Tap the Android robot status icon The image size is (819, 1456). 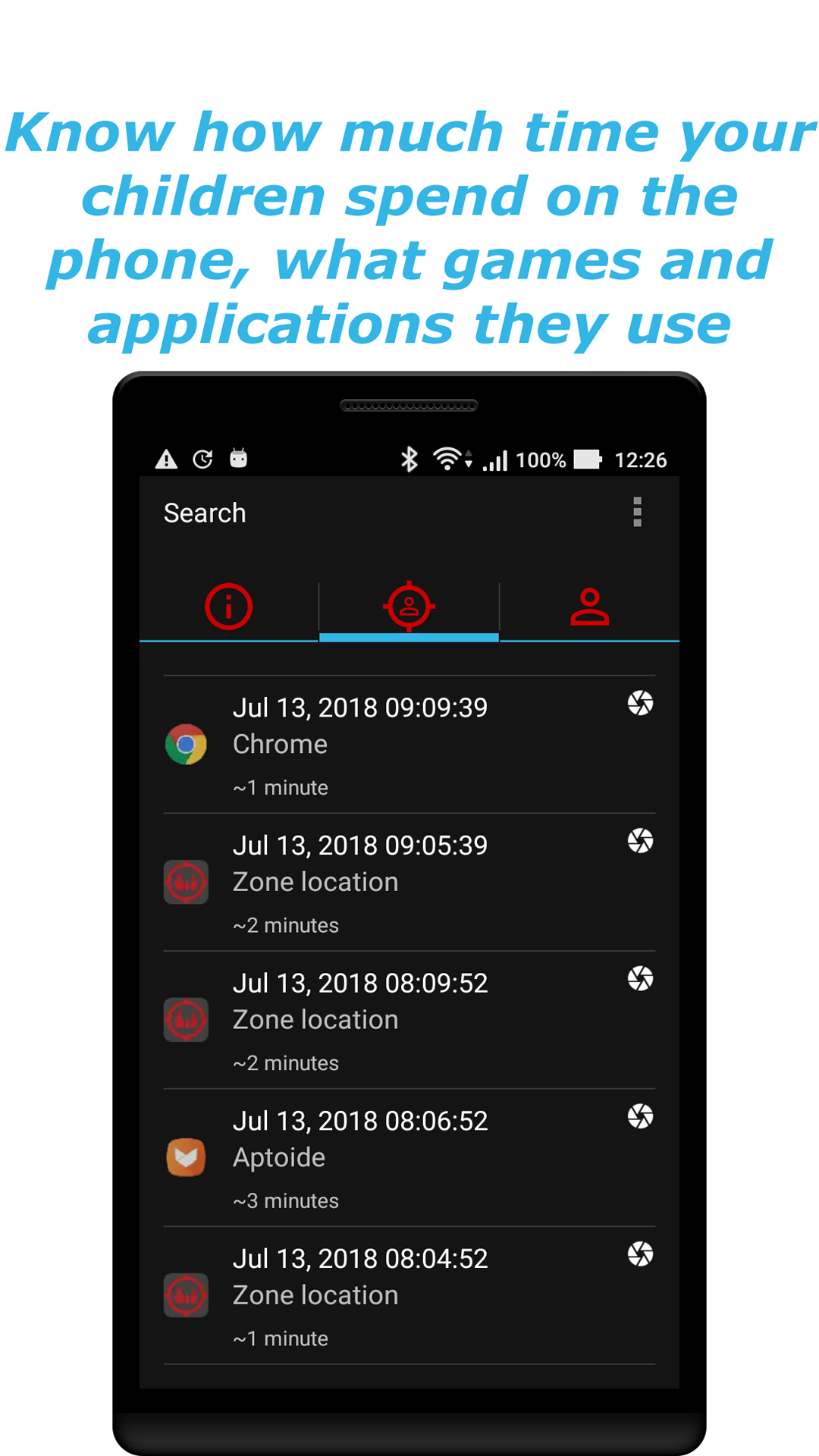[x=239, y=460]
